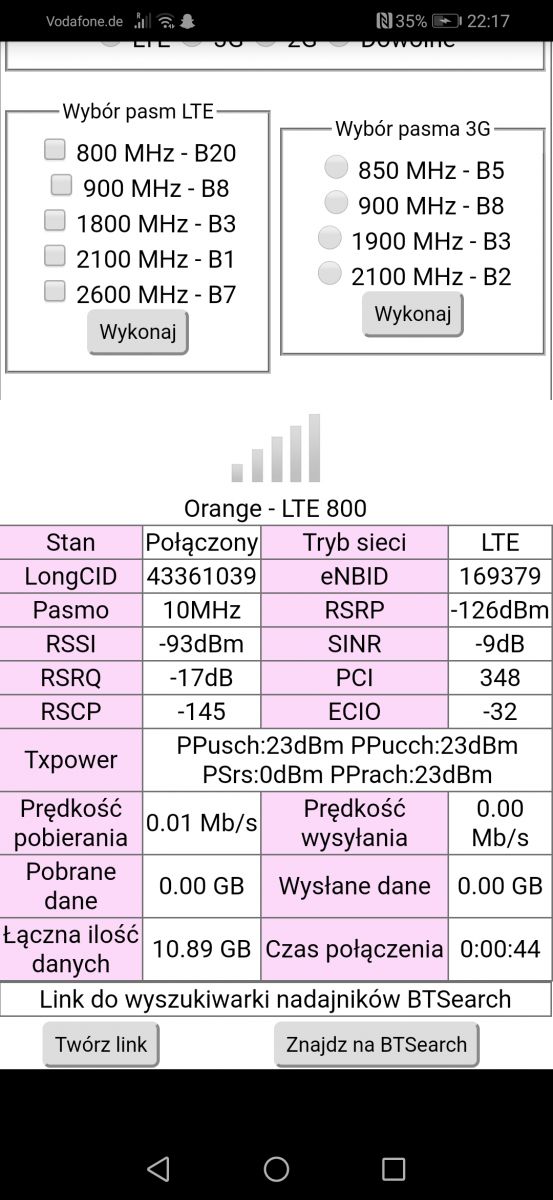This screenshot has height=1200, width=553.
Task: Check the 900 MHz - B8 LTE checkbox
Action: [x=62, y=185]
